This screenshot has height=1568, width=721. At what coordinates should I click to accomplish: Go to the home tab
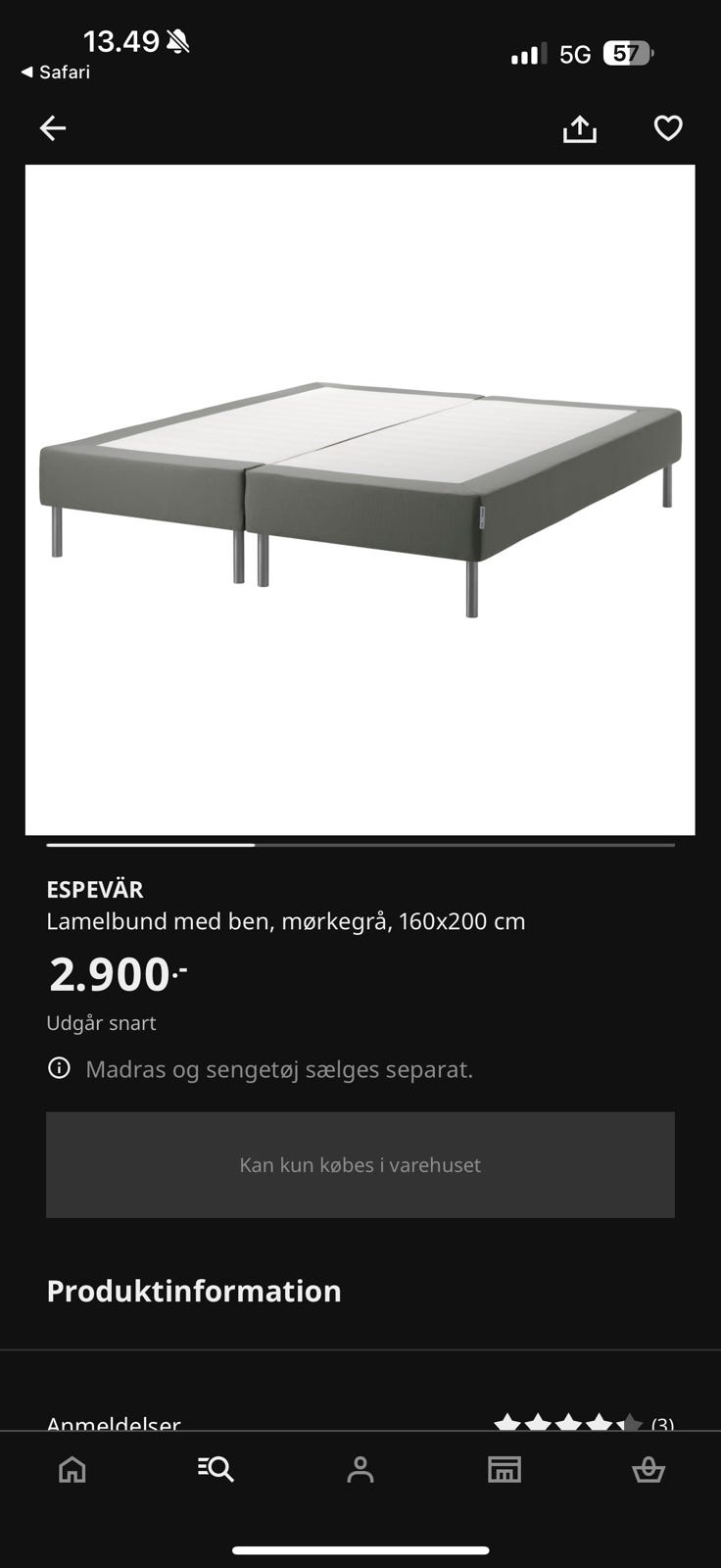pos(72,1469)
